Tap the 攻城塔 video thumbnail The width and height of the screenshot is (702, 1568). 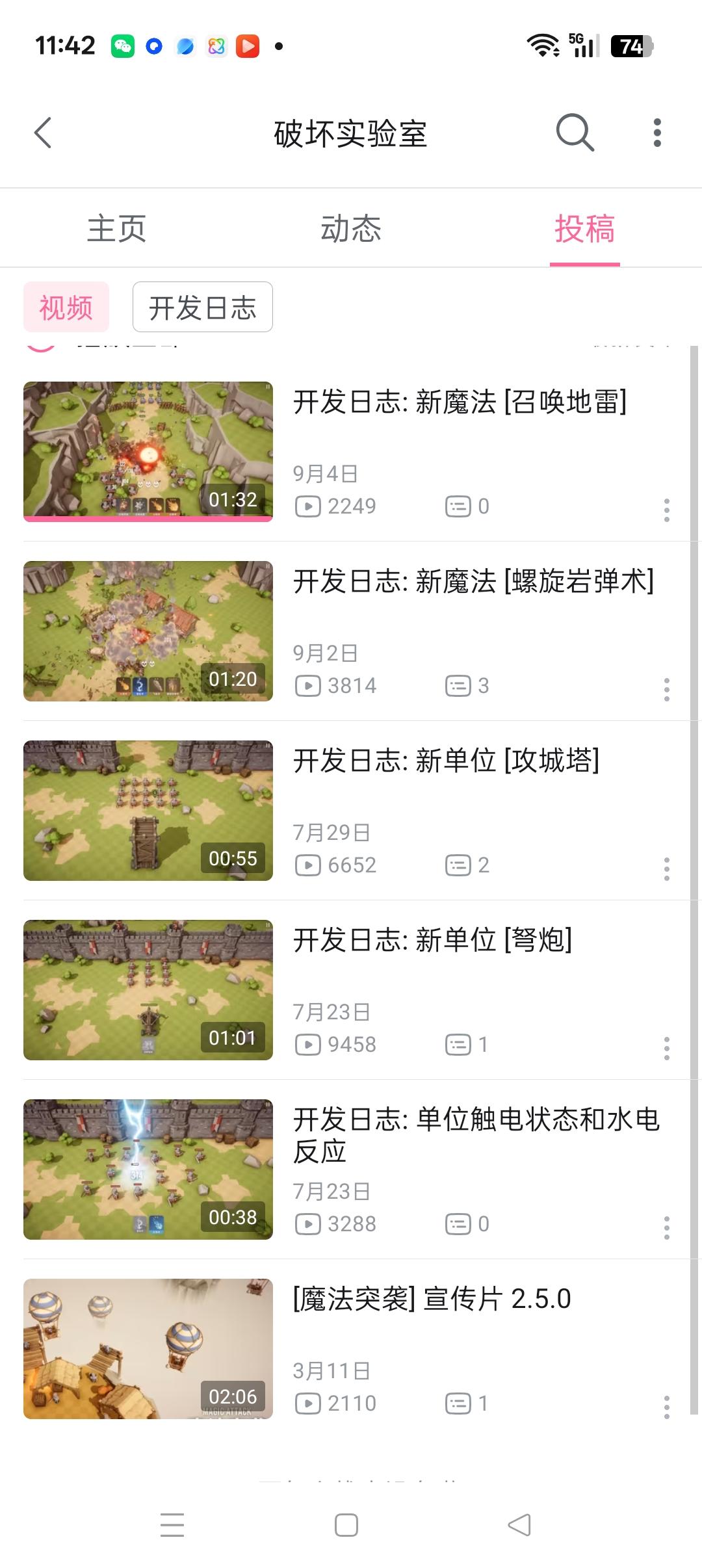pyautogui.click(x=148, y=811)
